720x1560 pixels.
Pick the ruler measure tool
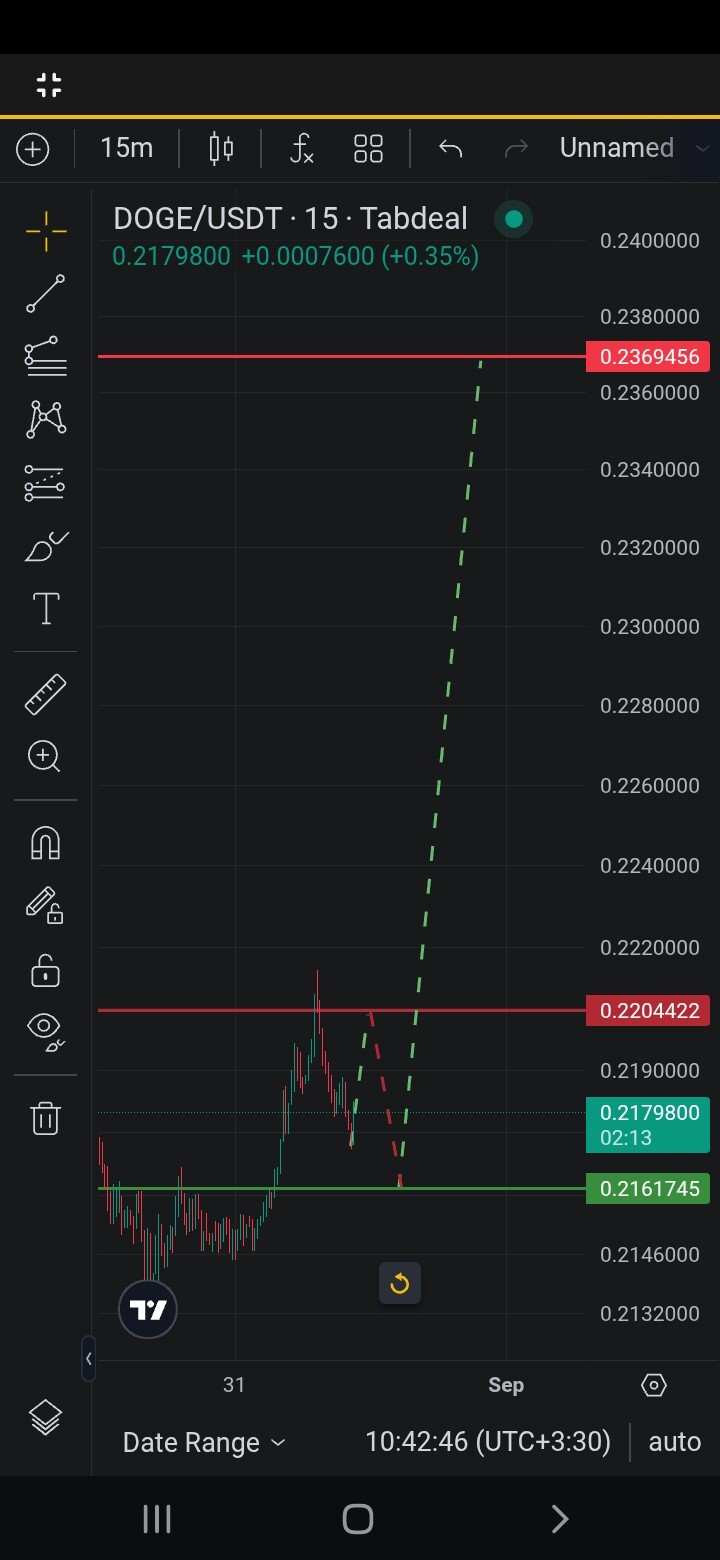[45, 695]
